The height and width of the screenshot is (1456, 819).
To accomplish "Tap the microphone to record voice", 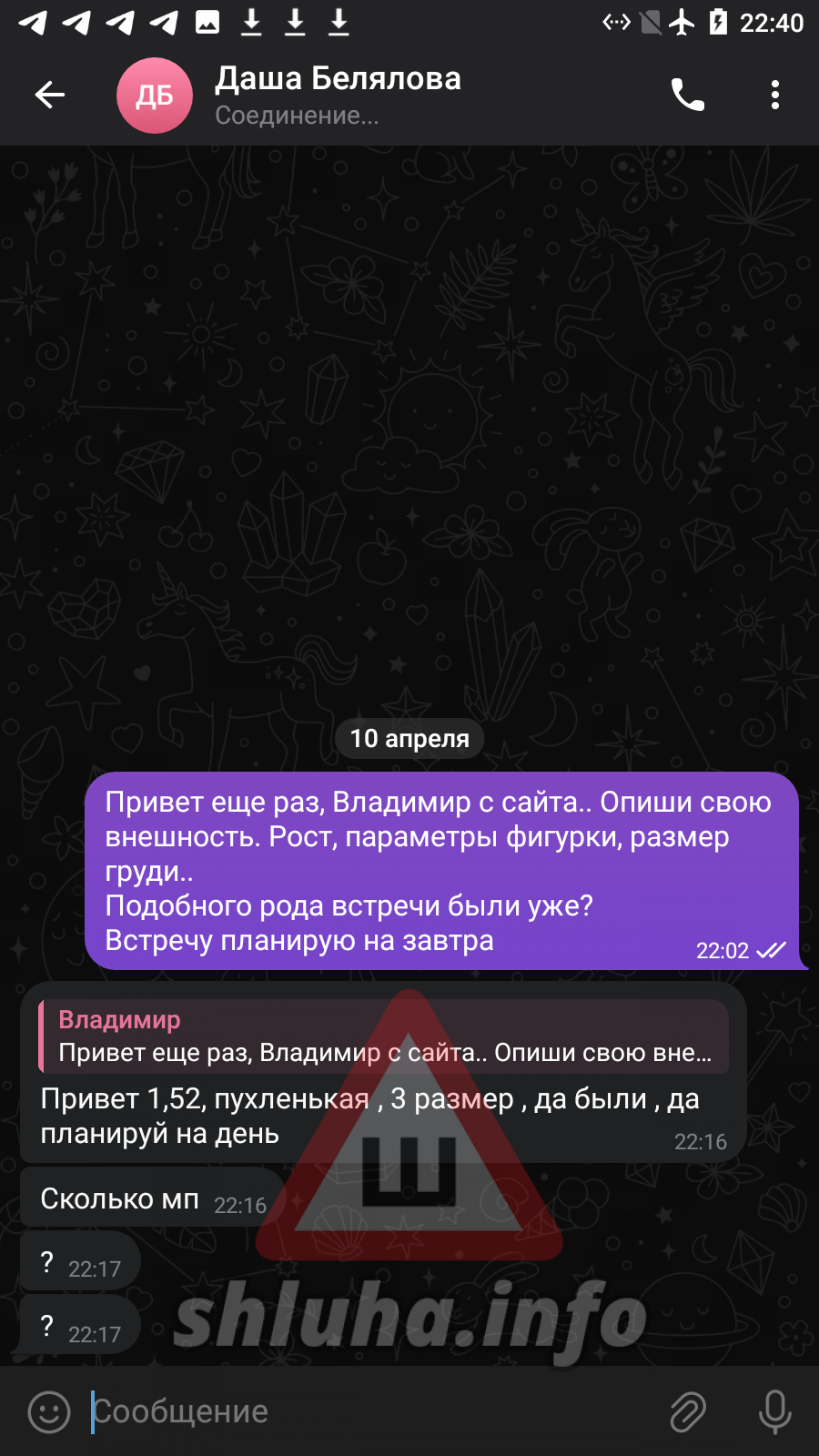I will (x=774, y=1411).
